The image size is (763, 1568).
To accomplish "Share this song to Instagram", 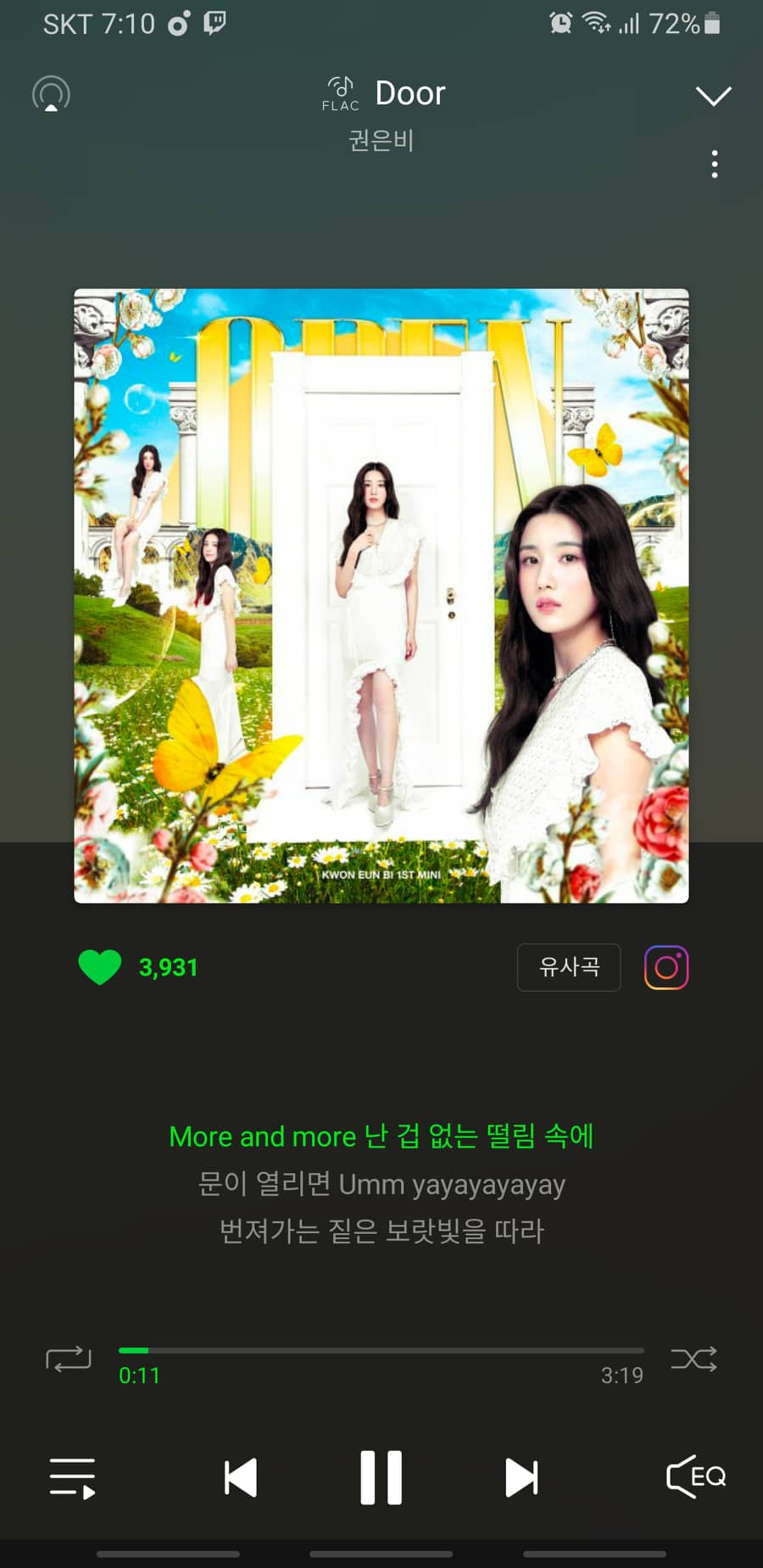I will click(x=666, y=967).
